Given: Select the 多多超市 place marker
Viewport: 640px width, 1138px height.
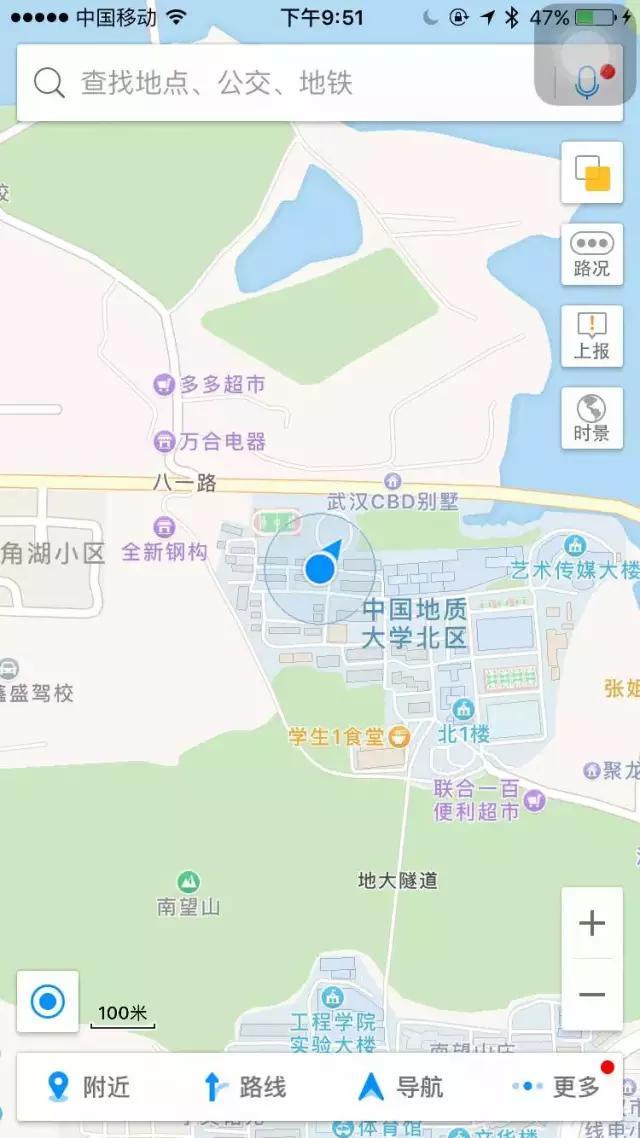Looking at the screenshot, I should point(164,384).
